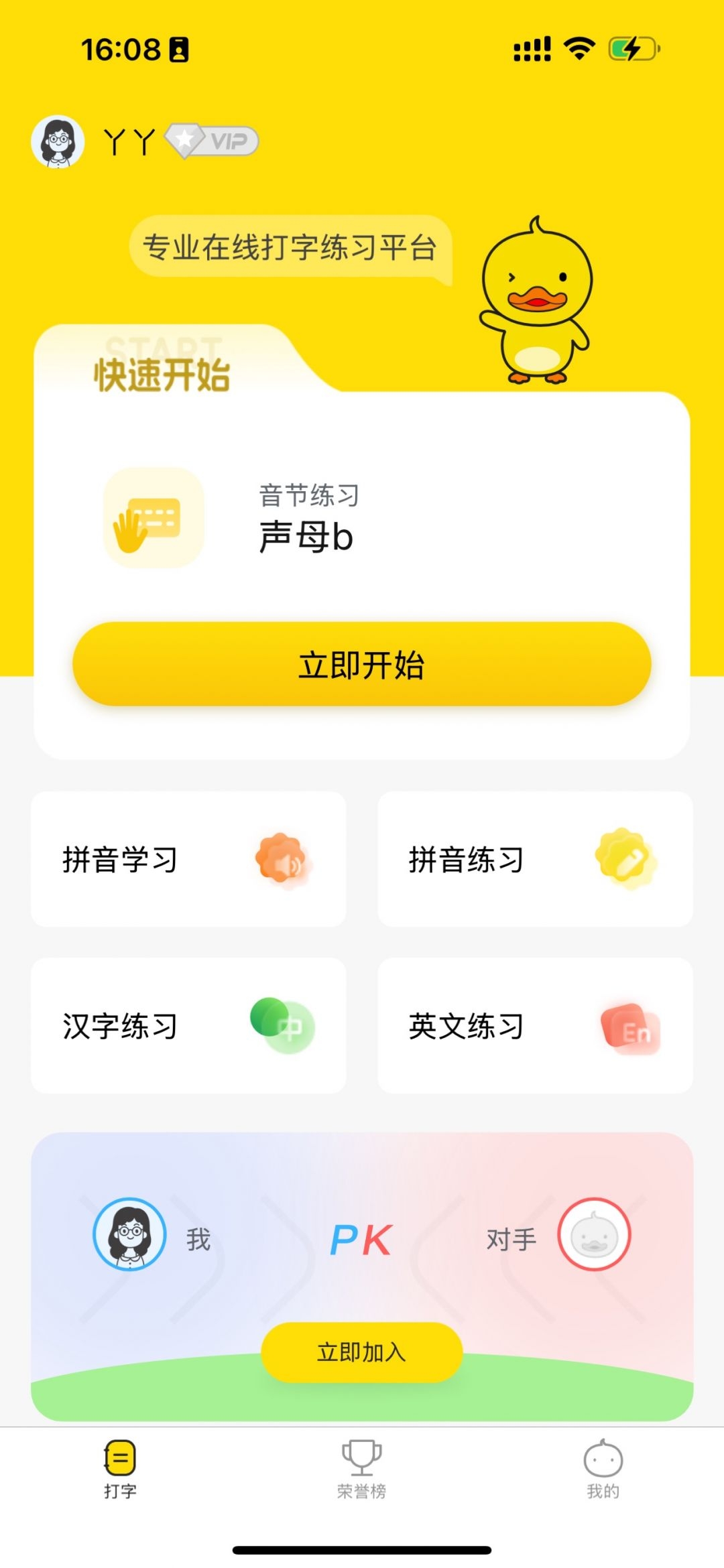Viewport: 724px width, 1568px height.
Task: Tap the VIP badge next to 丫丫
Action: [210, 141]
